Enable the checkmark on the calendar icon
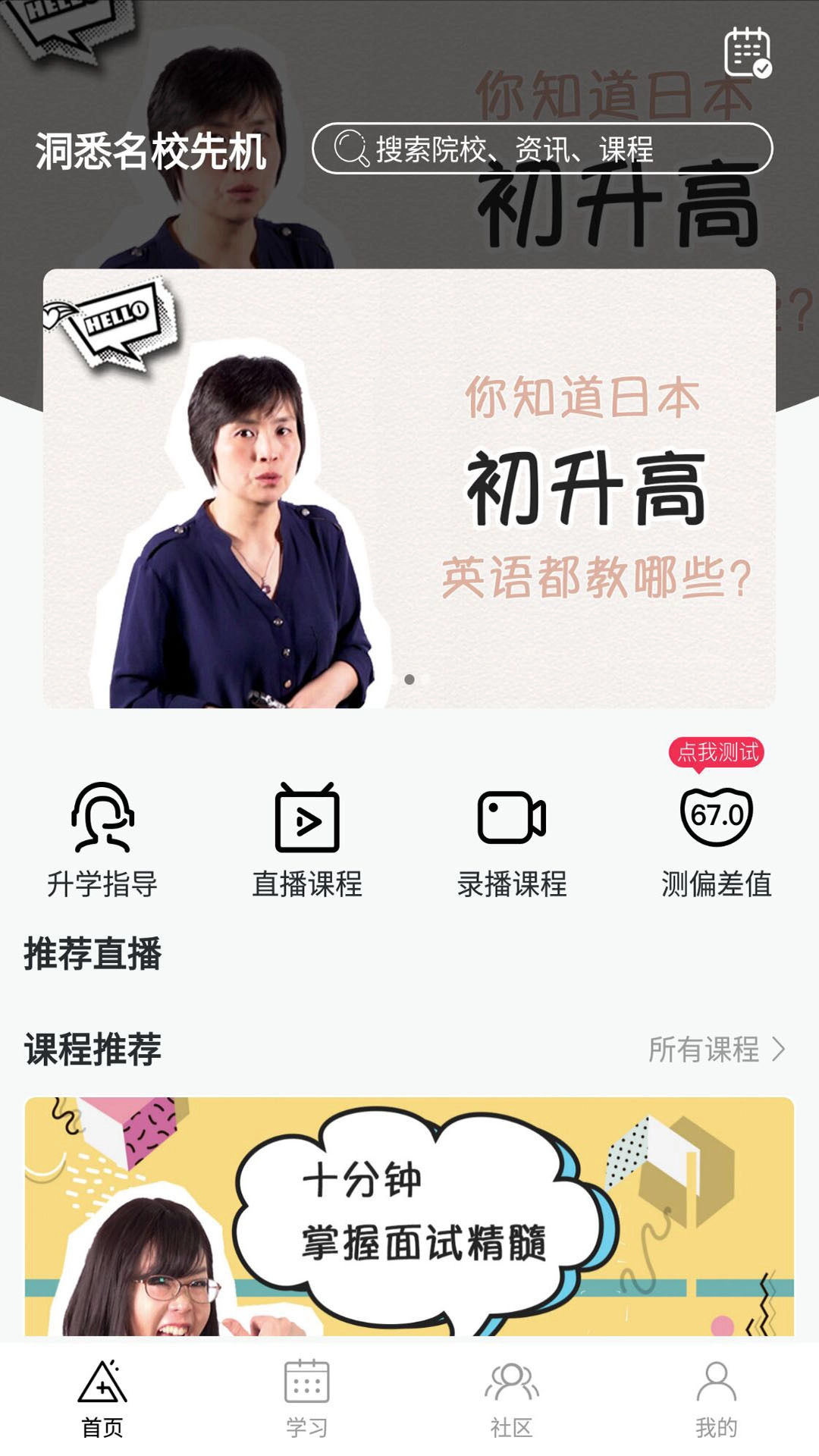 tap(763, 70)
